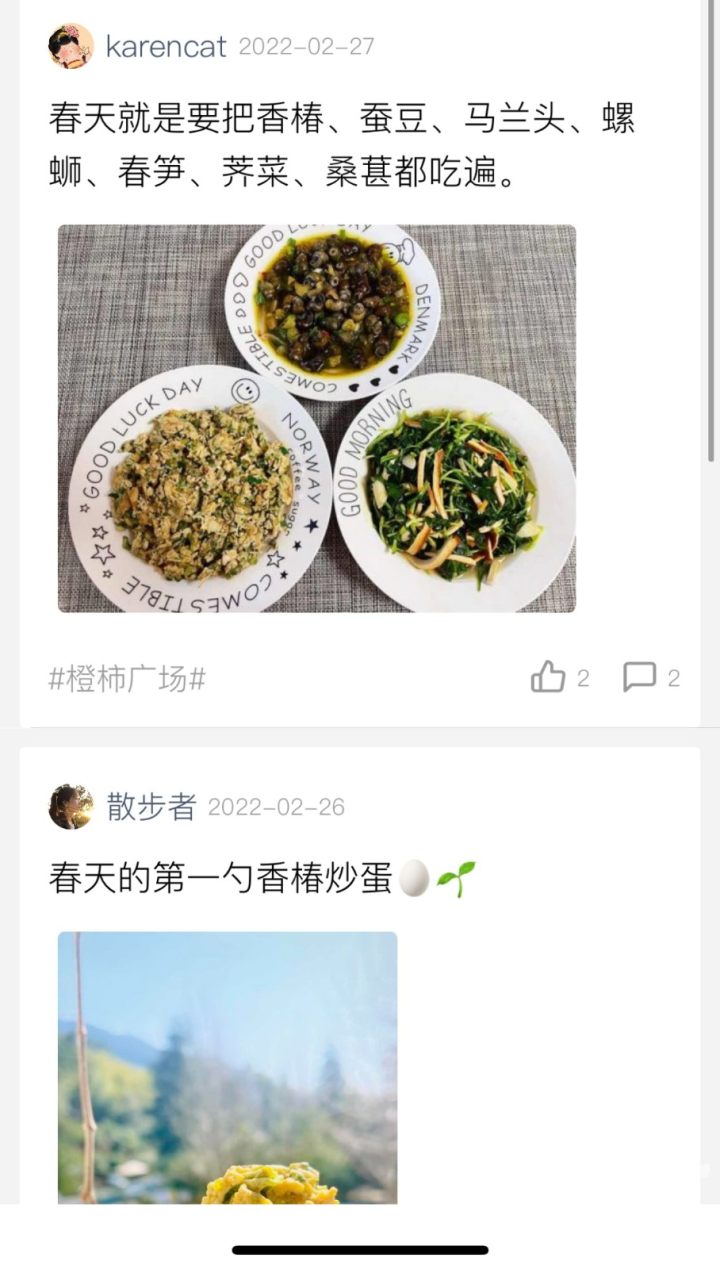Open 散步者's 香椿炒蛋 photo
This screenshot has width=720, height=1269.
pyautogui.click(x=227, y=1066)
